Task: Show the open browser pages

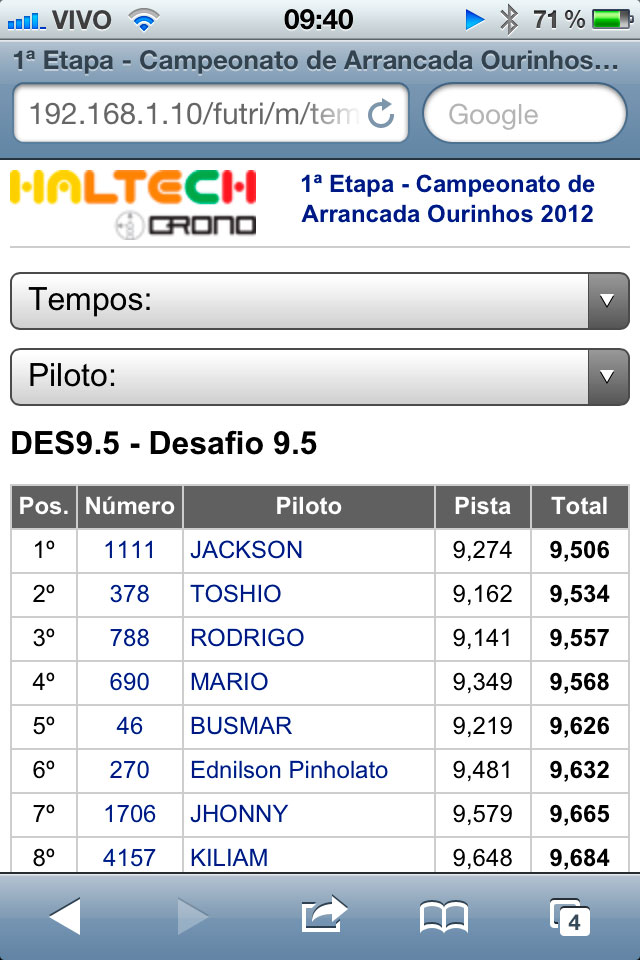Action: 570,916
